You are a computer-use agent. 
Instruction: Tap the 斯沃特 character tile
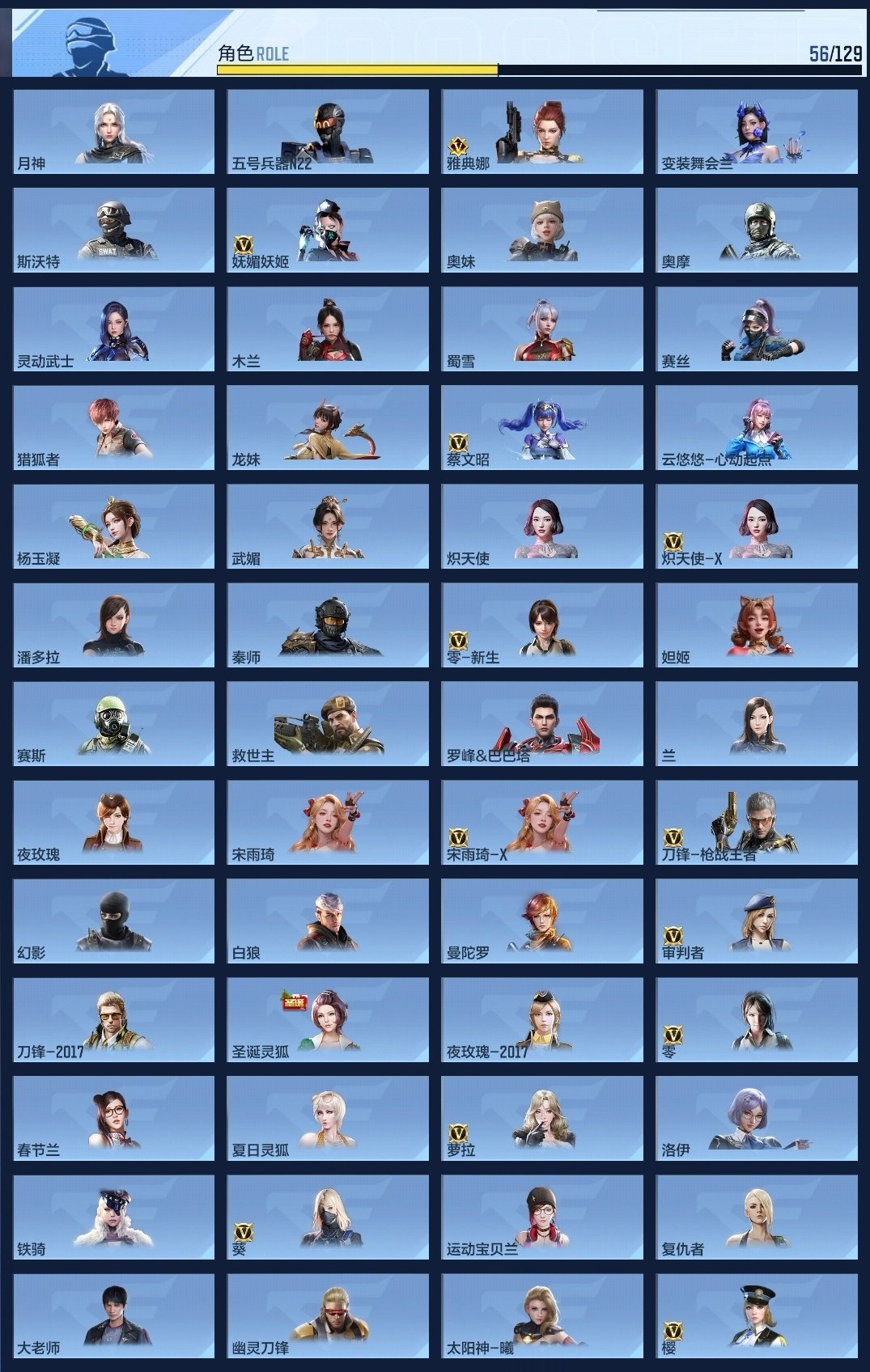tap(114, 230)
